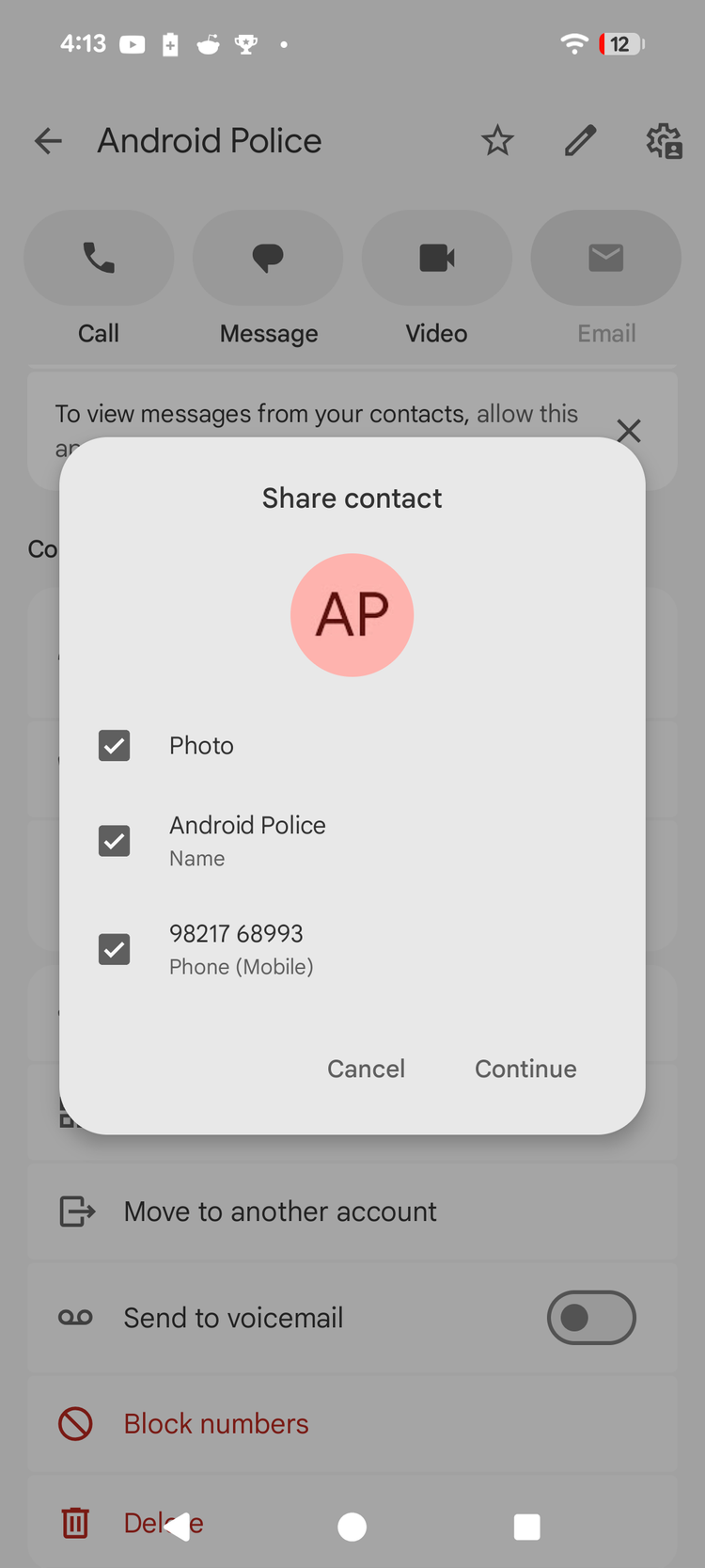705x1568 pixels.
Task: Start a Video call via the video icon
Action: pyautogui.click(x=436, y=258)
